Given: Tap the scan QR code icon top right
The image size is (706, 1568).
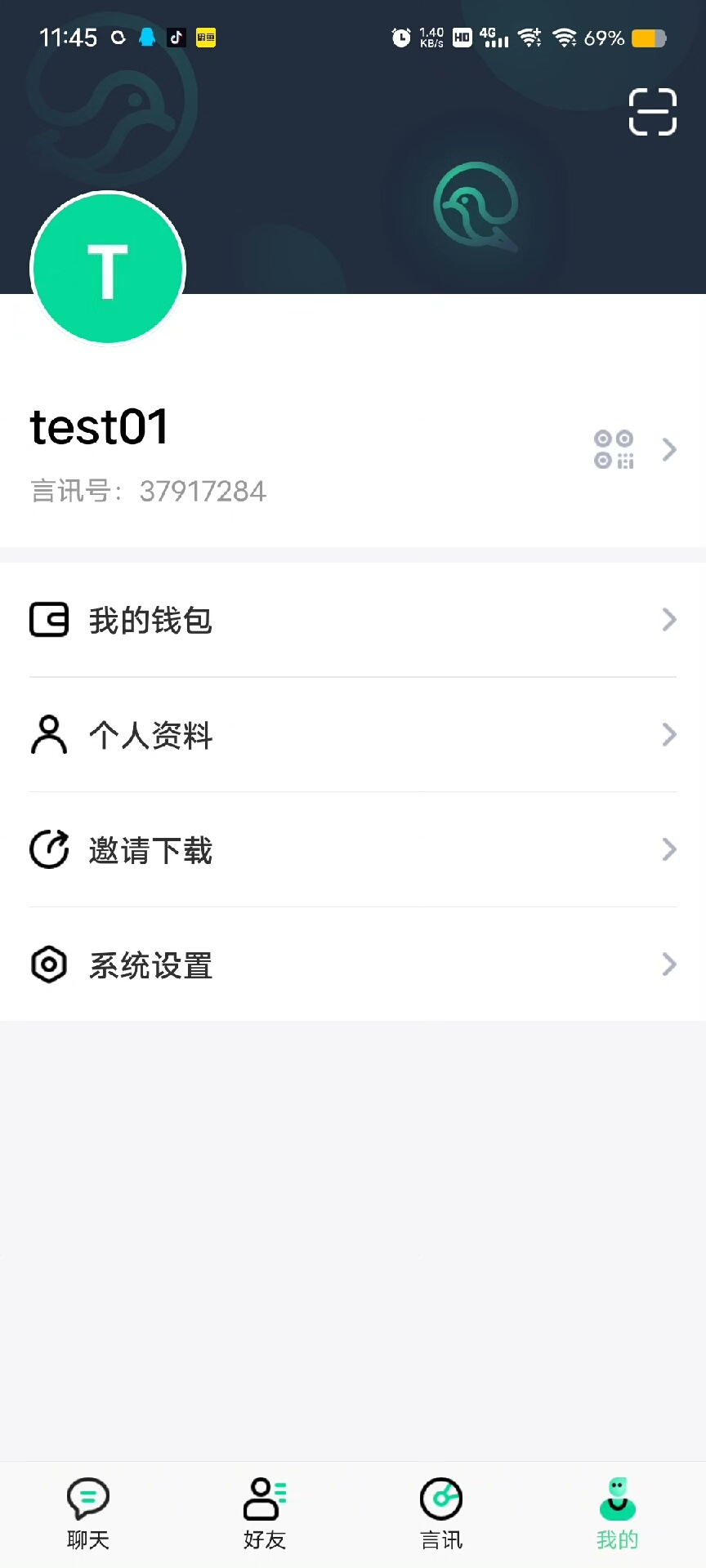Looking at the screenshot, I should point(652,112).
